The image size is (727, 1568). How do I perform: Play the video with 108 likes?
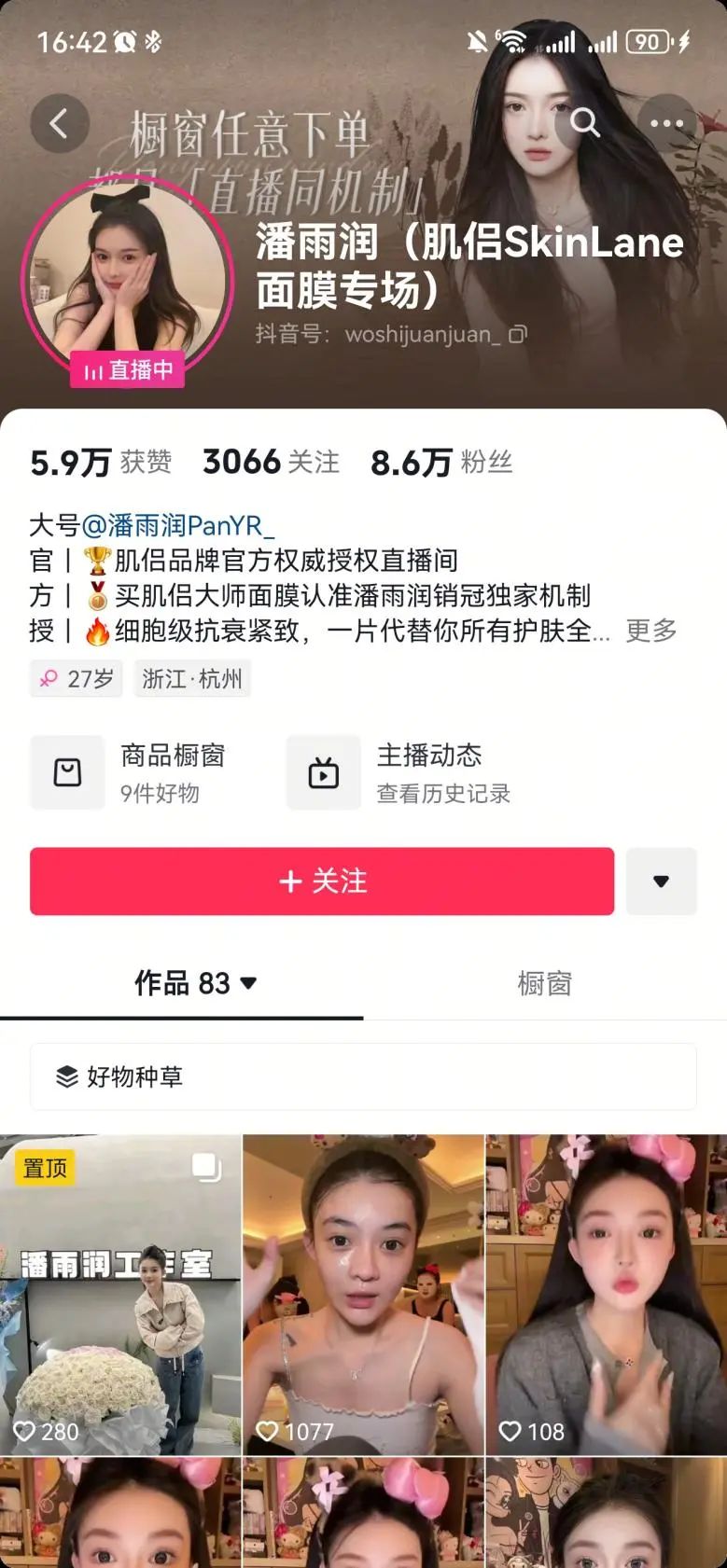(606, 1294)
